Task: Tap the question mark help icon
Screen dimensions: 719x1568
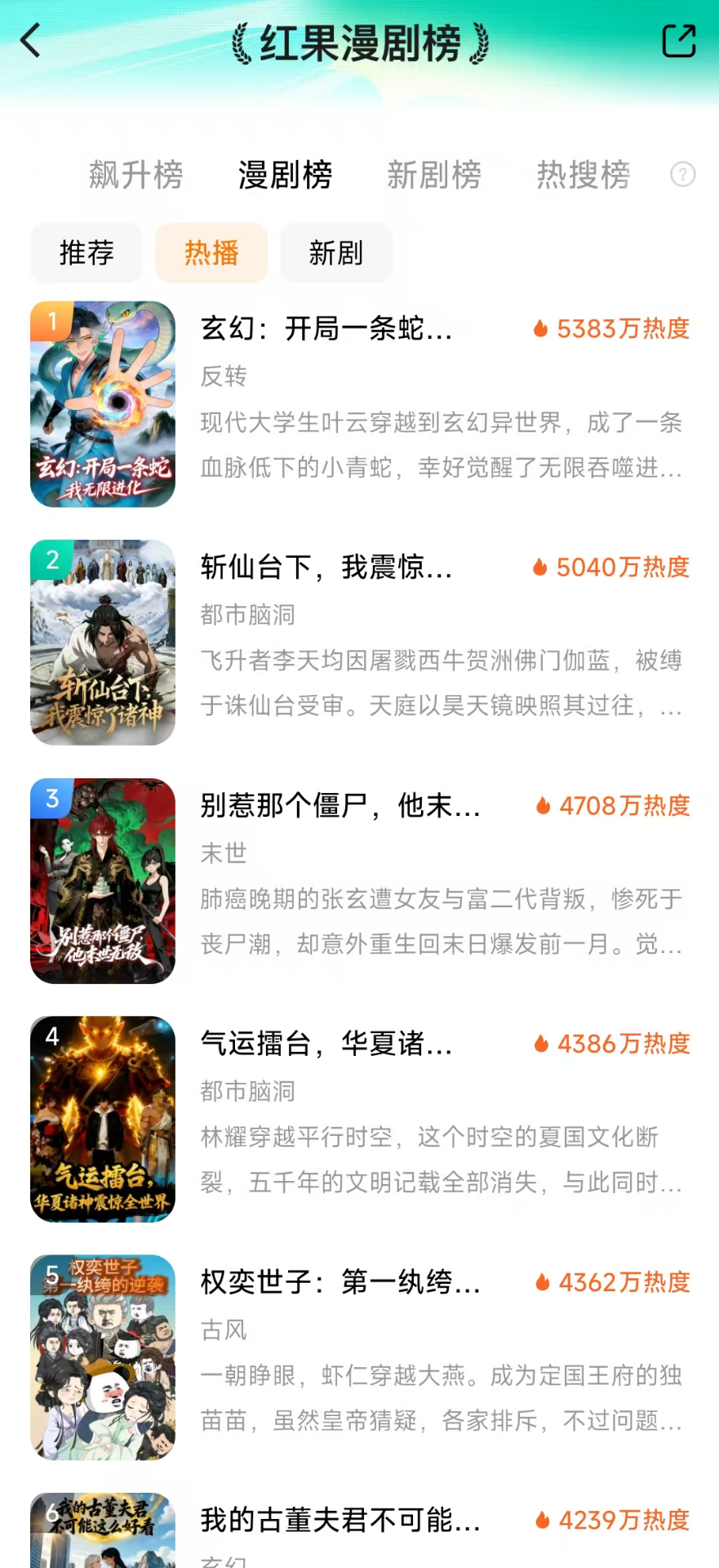Action: (683, 174)
